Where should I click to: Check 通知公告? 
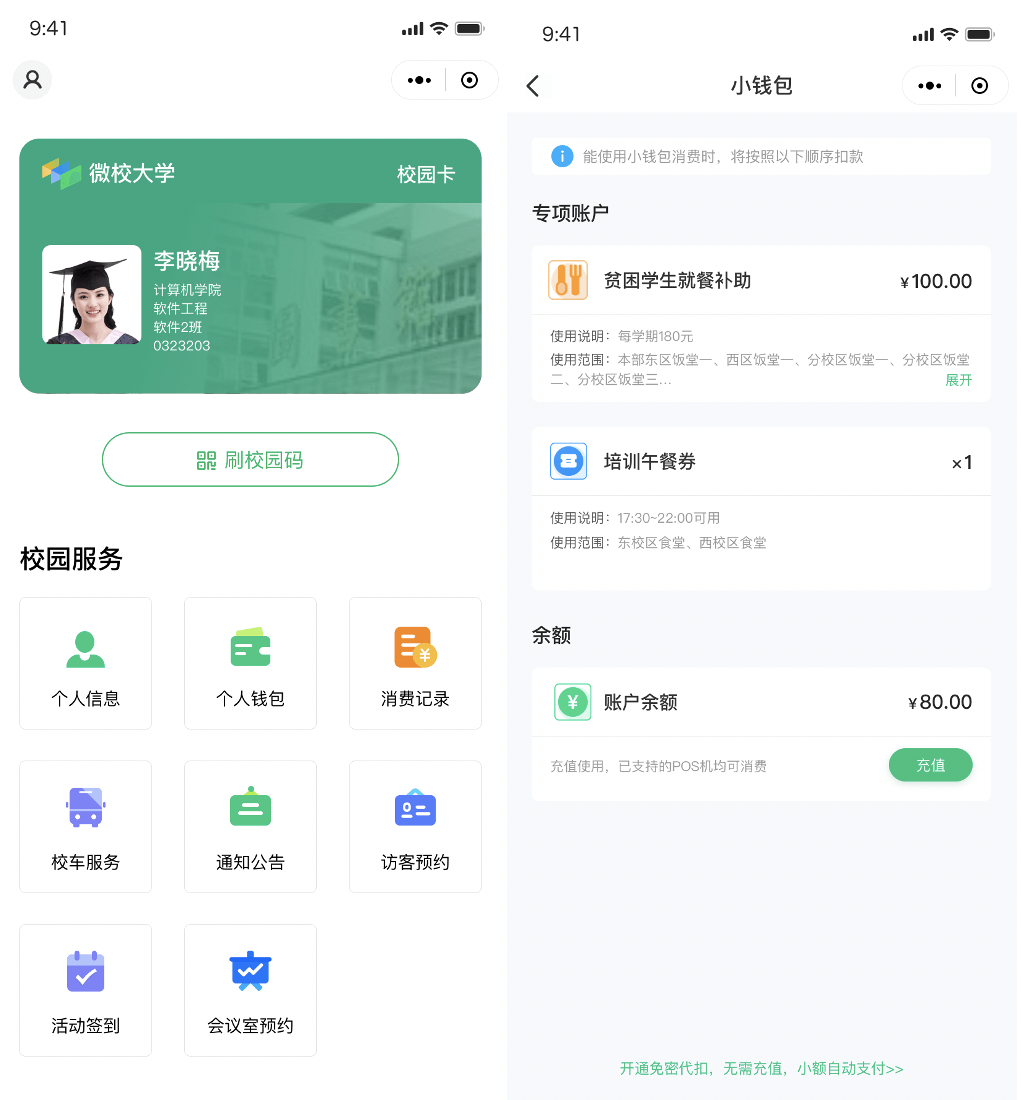[250, 827]
